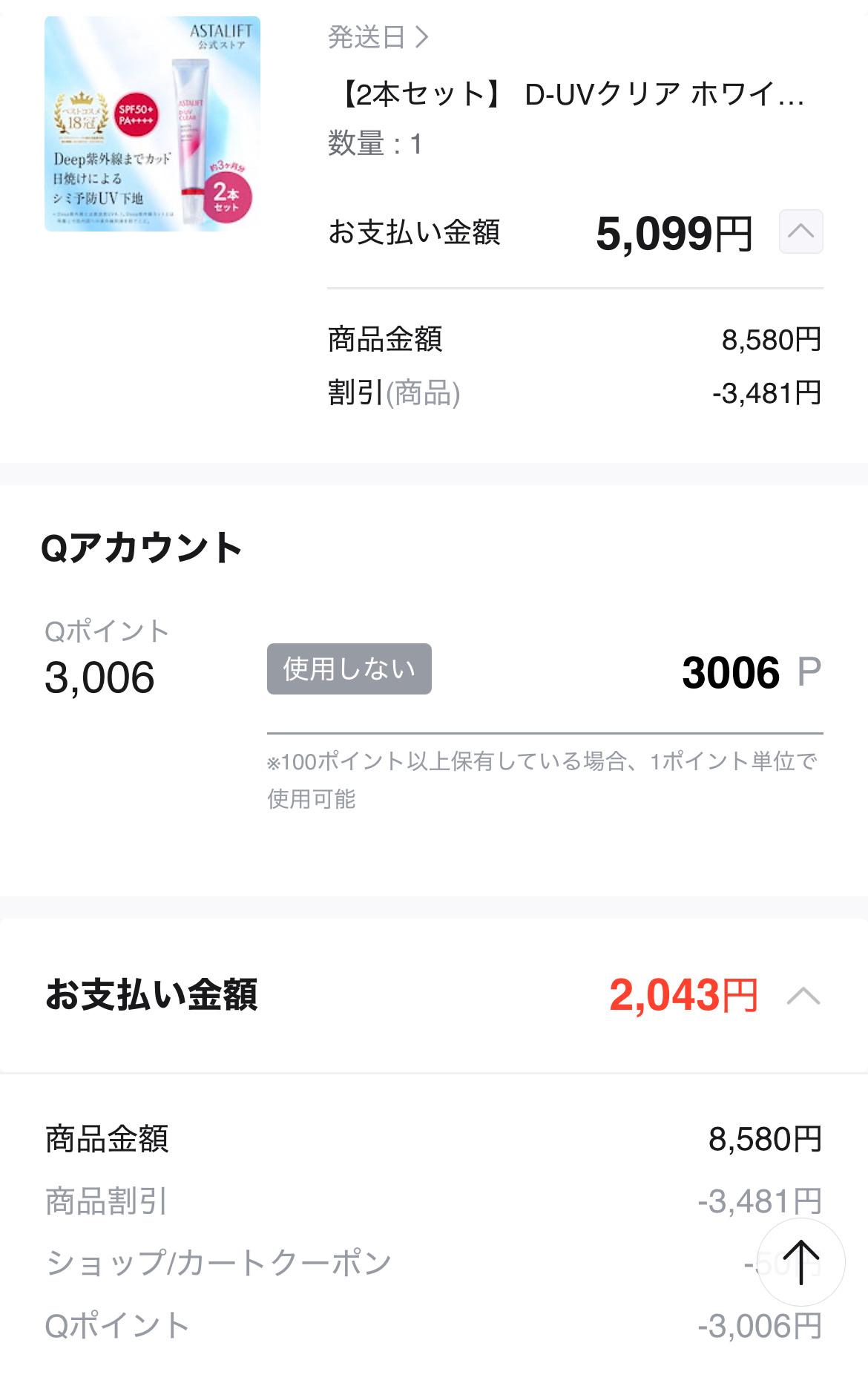Viewport: 868px width, 1389px height.
Task: Click the upward scroll-to-top arrow icon
Action: pyautogui.click(x=800, y=1263)
